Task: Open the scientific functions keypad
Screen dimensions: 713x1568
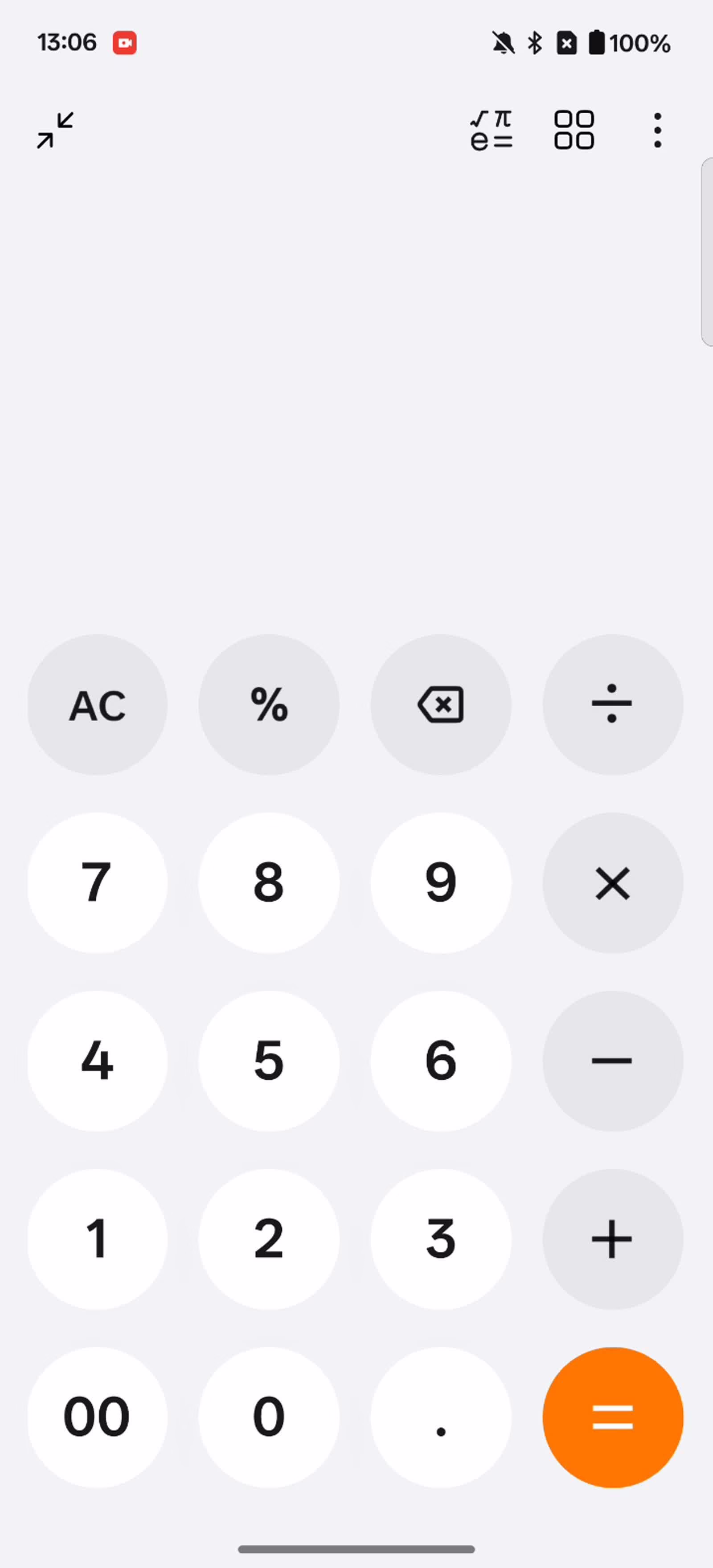Action: 491,130
